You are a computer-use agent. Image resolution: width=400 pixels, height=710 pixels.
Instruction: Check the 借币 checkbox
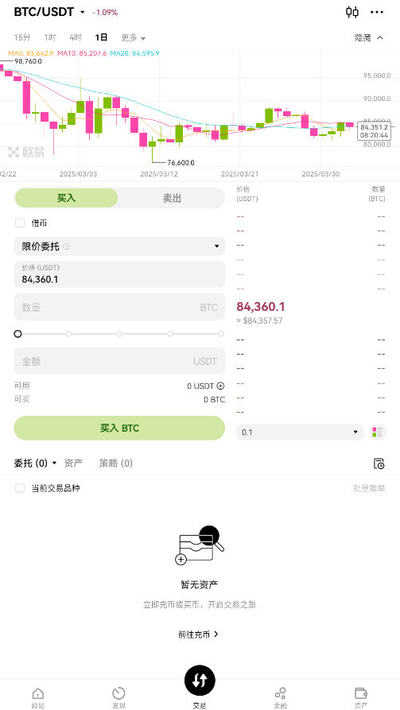[x=20, y=223]
